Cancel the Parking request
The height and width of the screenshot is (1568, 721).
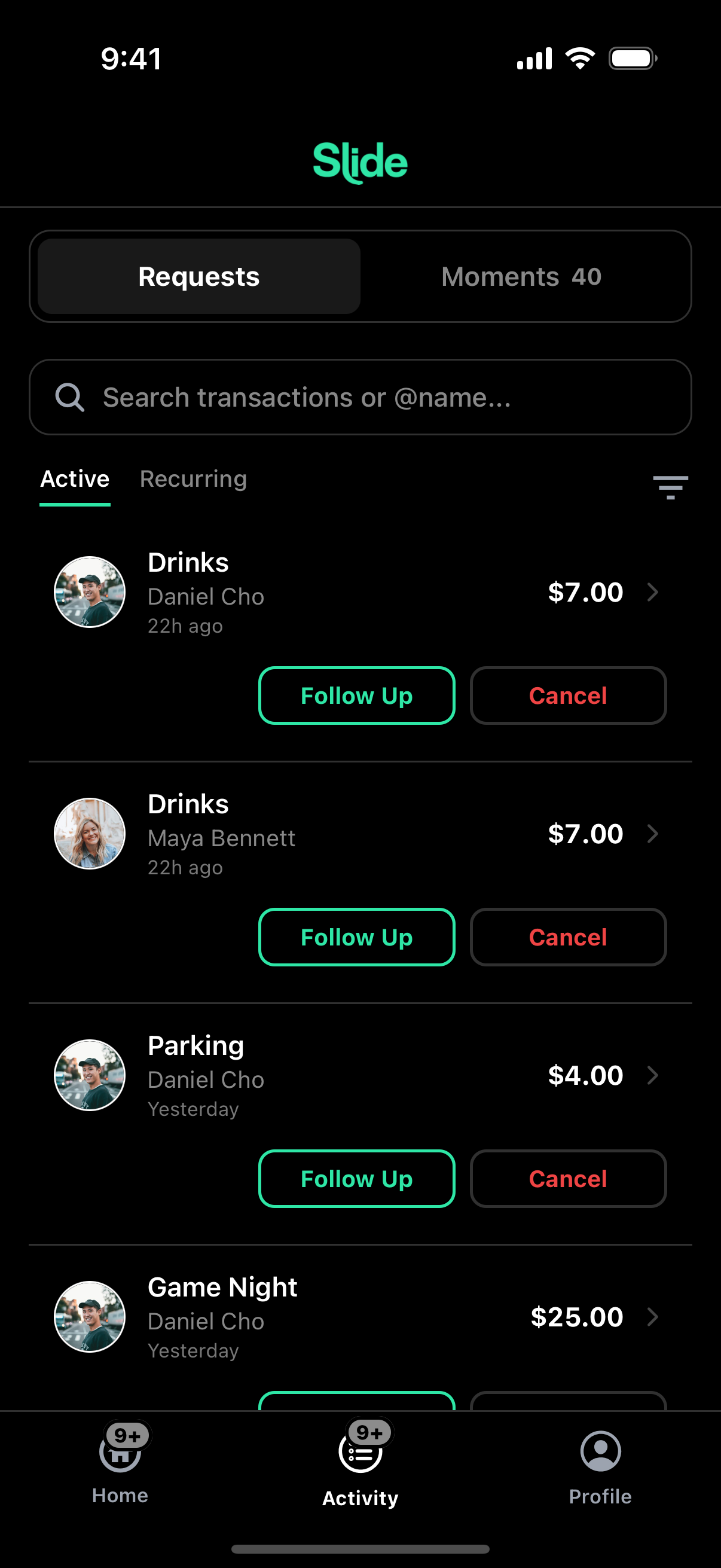pos(569,1179)
